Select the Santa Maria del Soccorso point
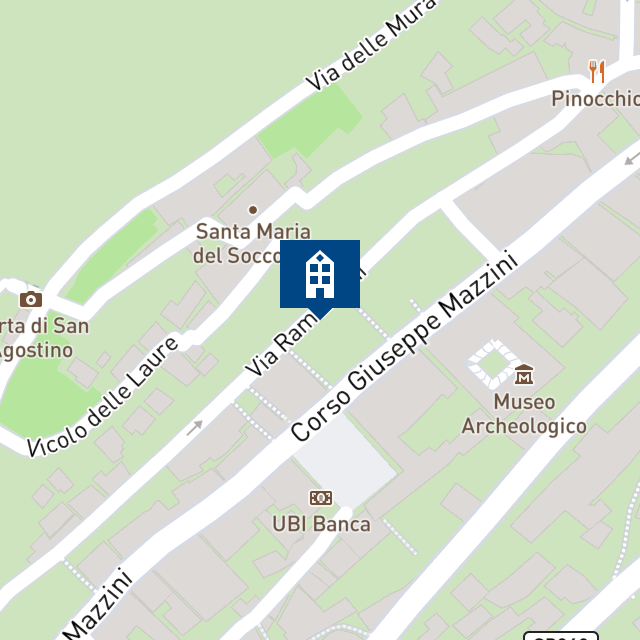This screenshot has height=640, width=640. pos(253,209)
